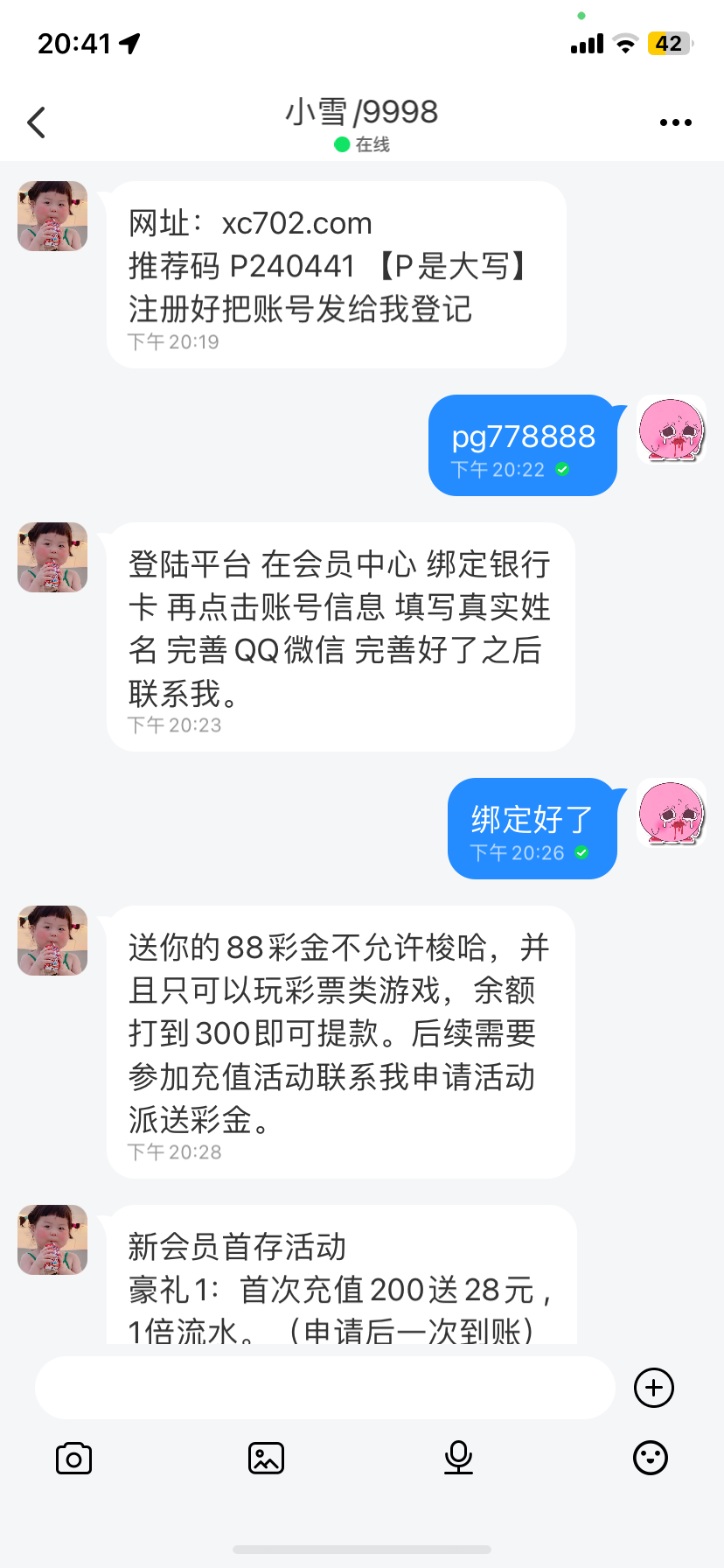Open the chat title 小雪/9998 details
Viewport: 724px width, 1568px height.
362,113
